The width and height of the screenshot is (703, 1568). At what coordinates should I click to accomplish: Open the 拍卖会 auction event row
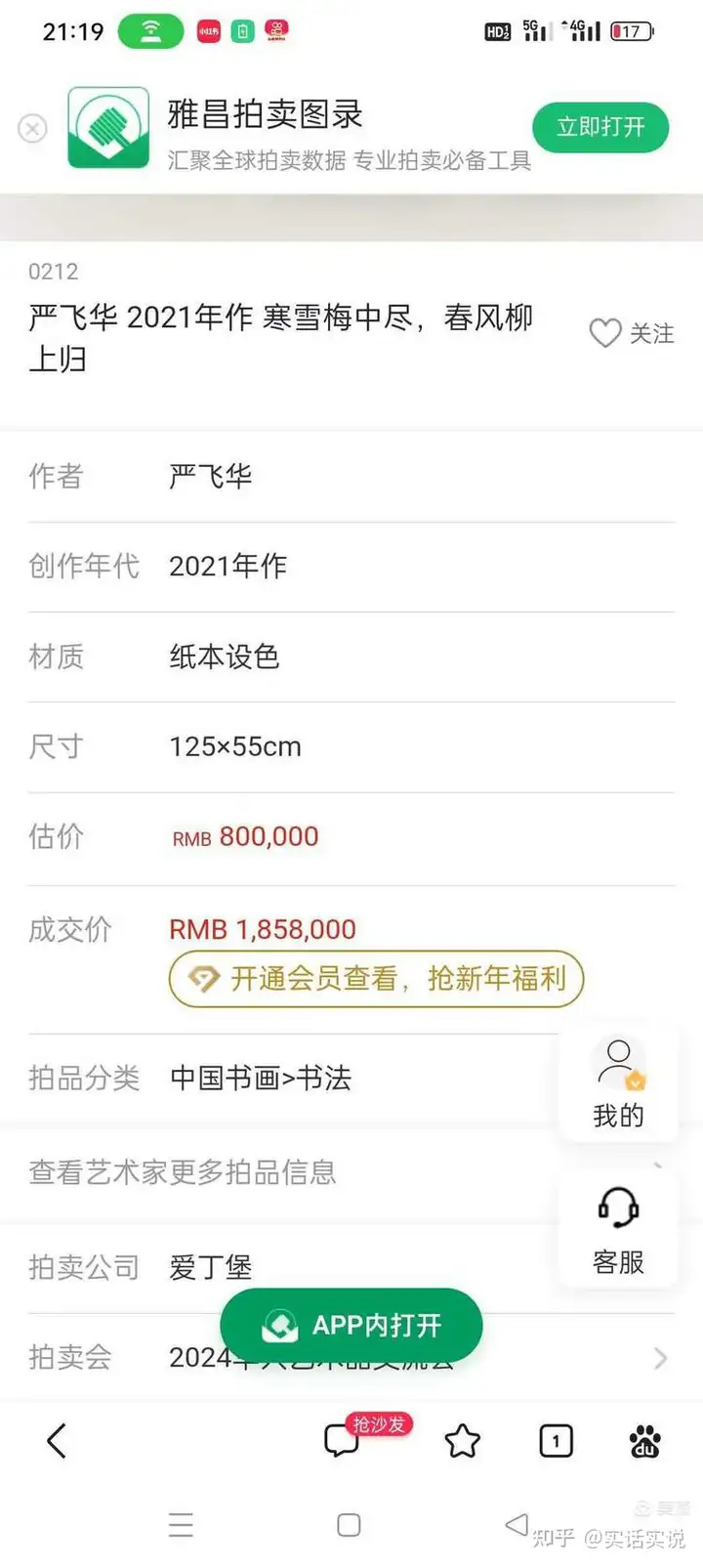pyautogui.click(x=351, y=1357)
